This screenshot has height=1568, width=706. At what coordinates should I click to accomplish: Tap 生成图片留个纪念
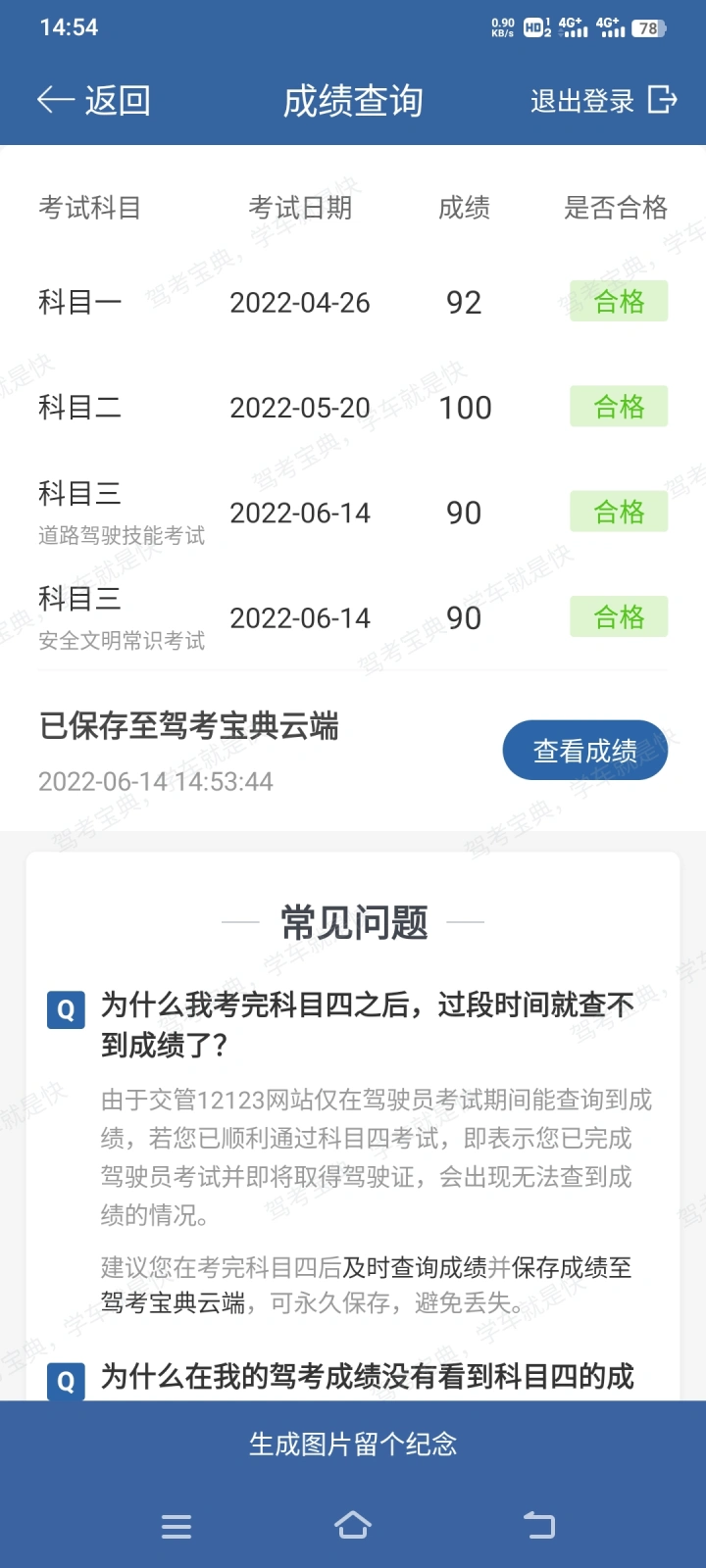point(353,1444)
